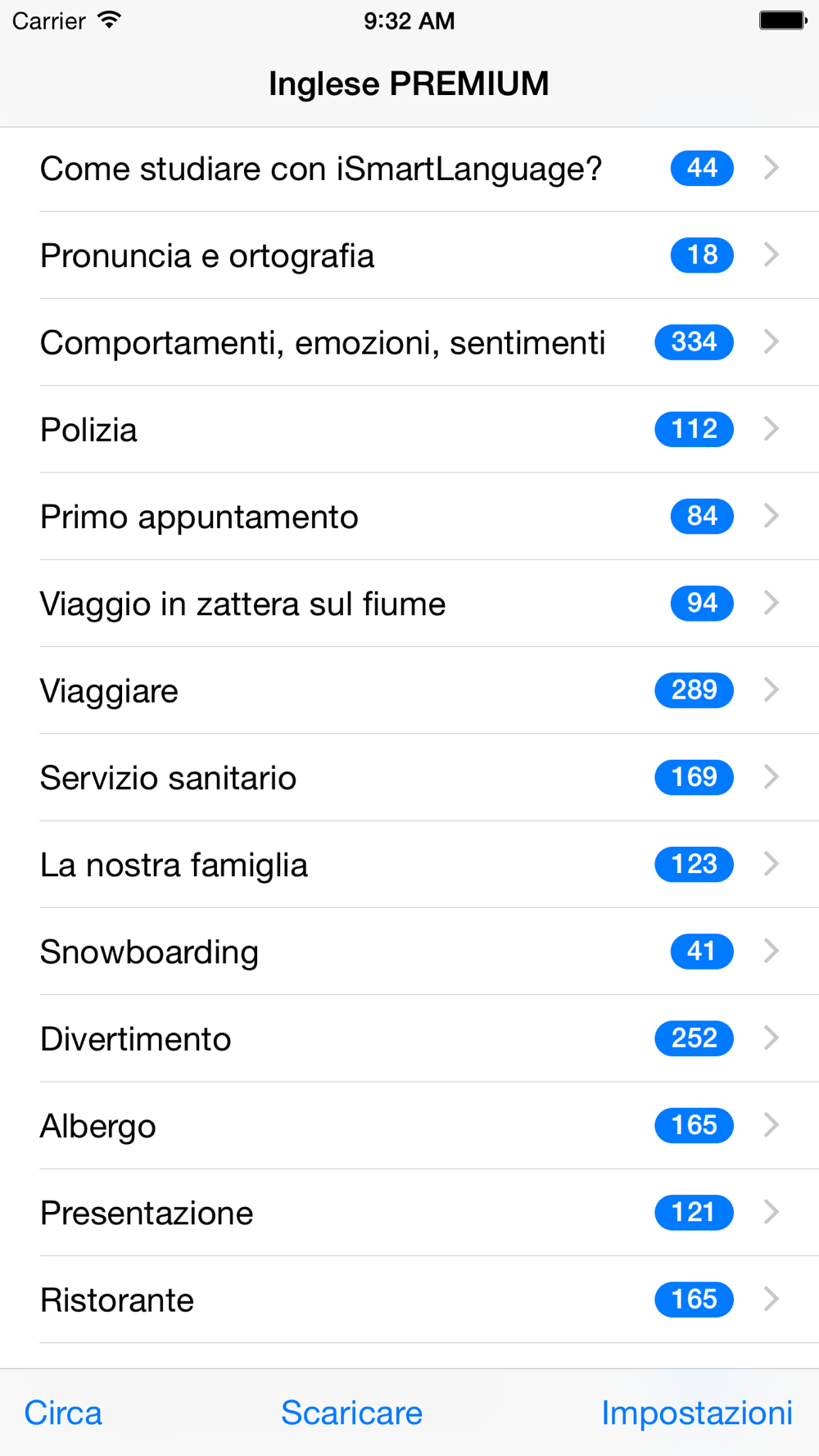Select Comportamenti, emozioni, sentimenti row
Screen dimensions: 819x1456
(x=409, y=342)
